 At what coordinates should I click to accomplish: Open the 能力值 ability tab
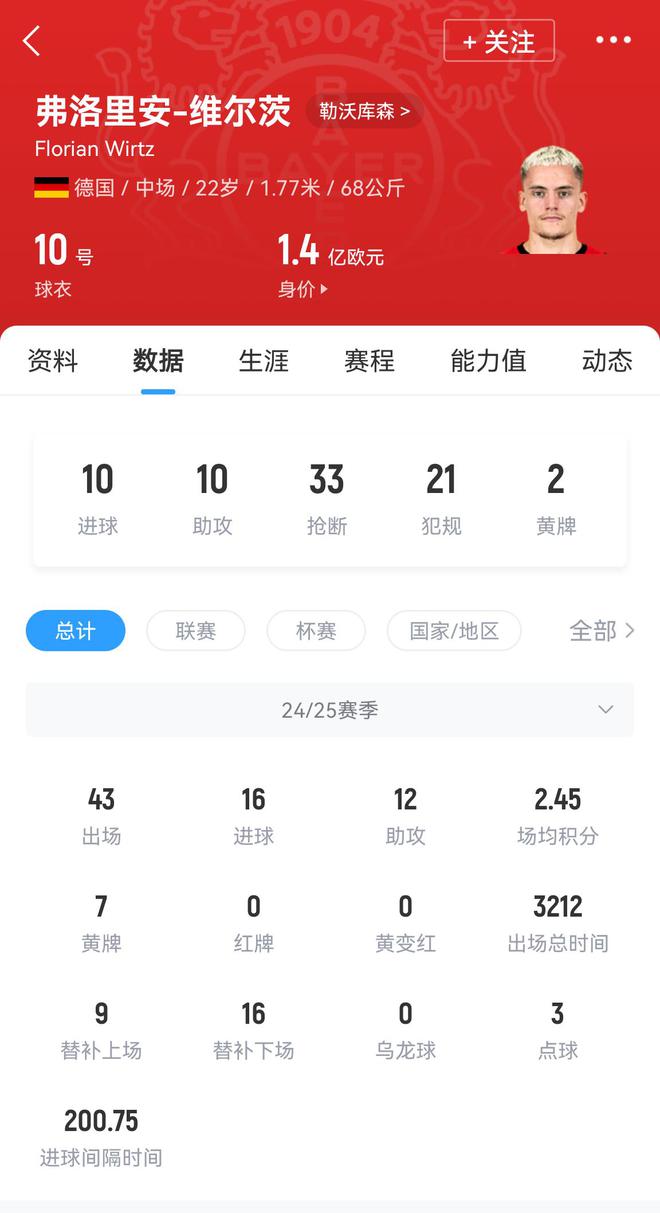click(488, 360)
